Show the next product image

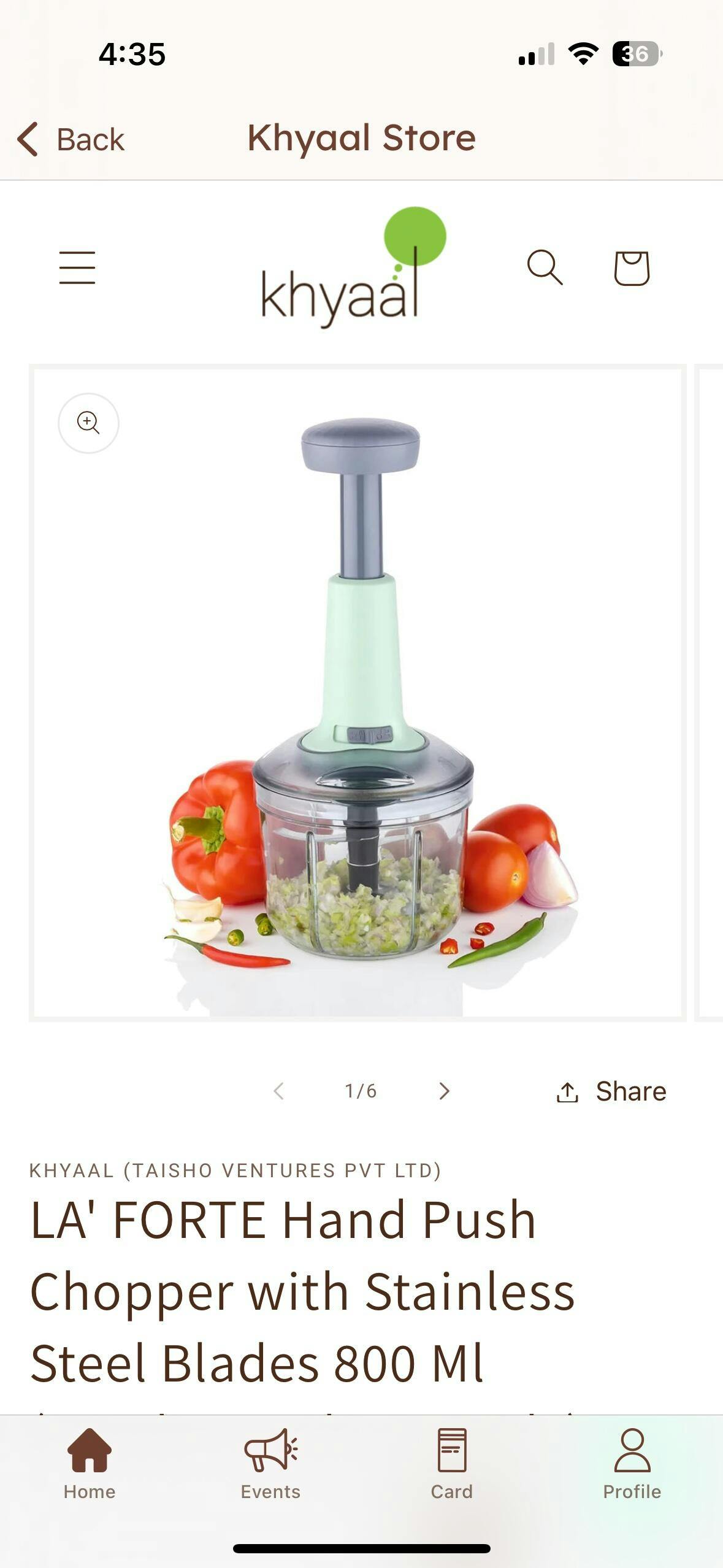click(x=445, y=1091)
